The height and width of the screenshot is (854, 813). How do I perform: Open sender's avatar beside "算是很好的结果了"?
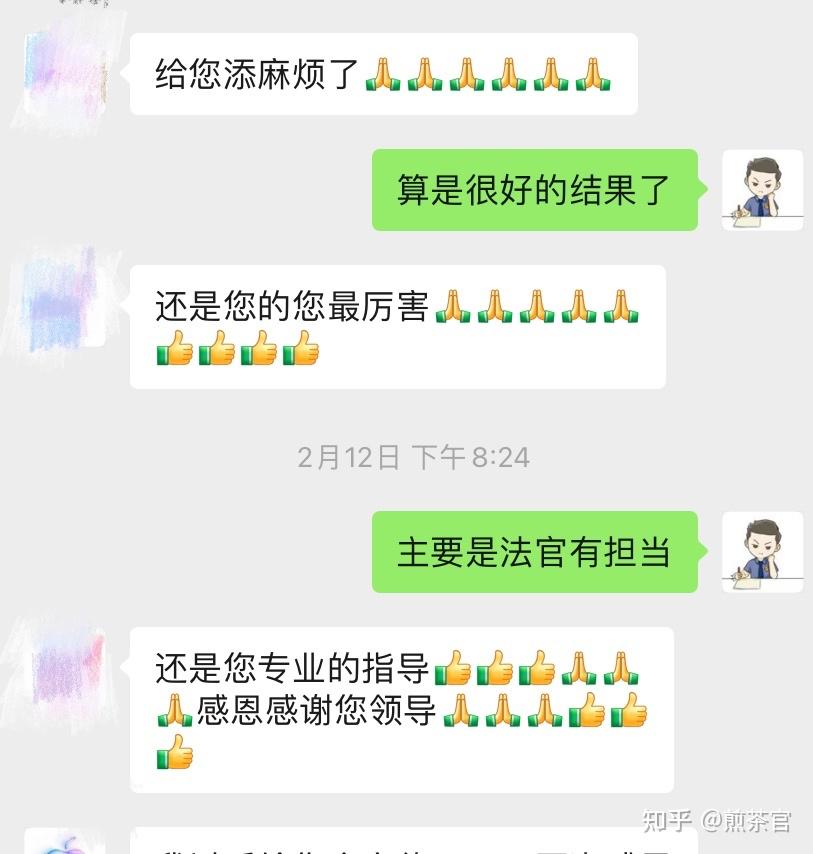click(x=762, y=190)
